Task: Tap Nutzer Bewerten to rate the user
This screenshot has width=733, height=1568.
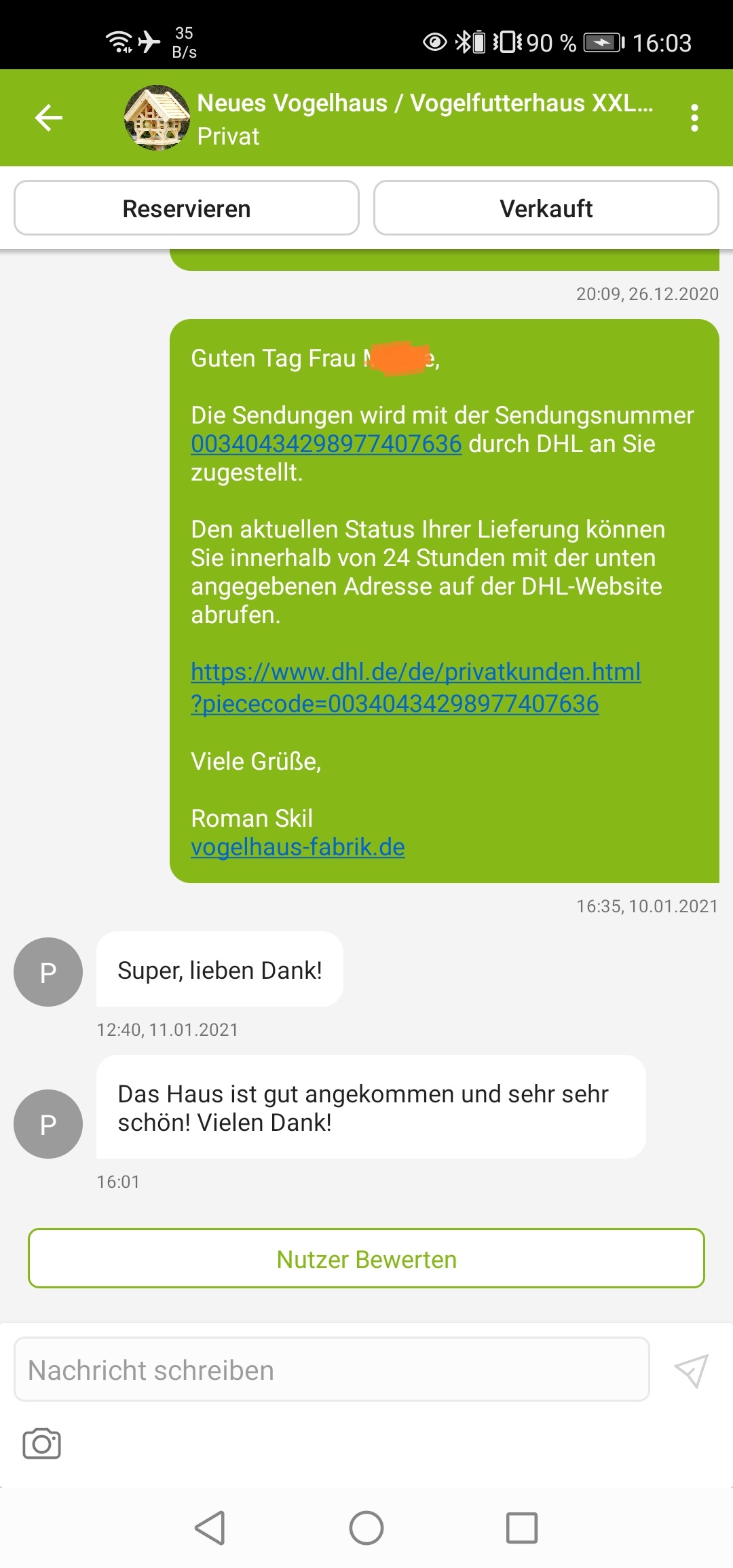Action: (366, 1259)
